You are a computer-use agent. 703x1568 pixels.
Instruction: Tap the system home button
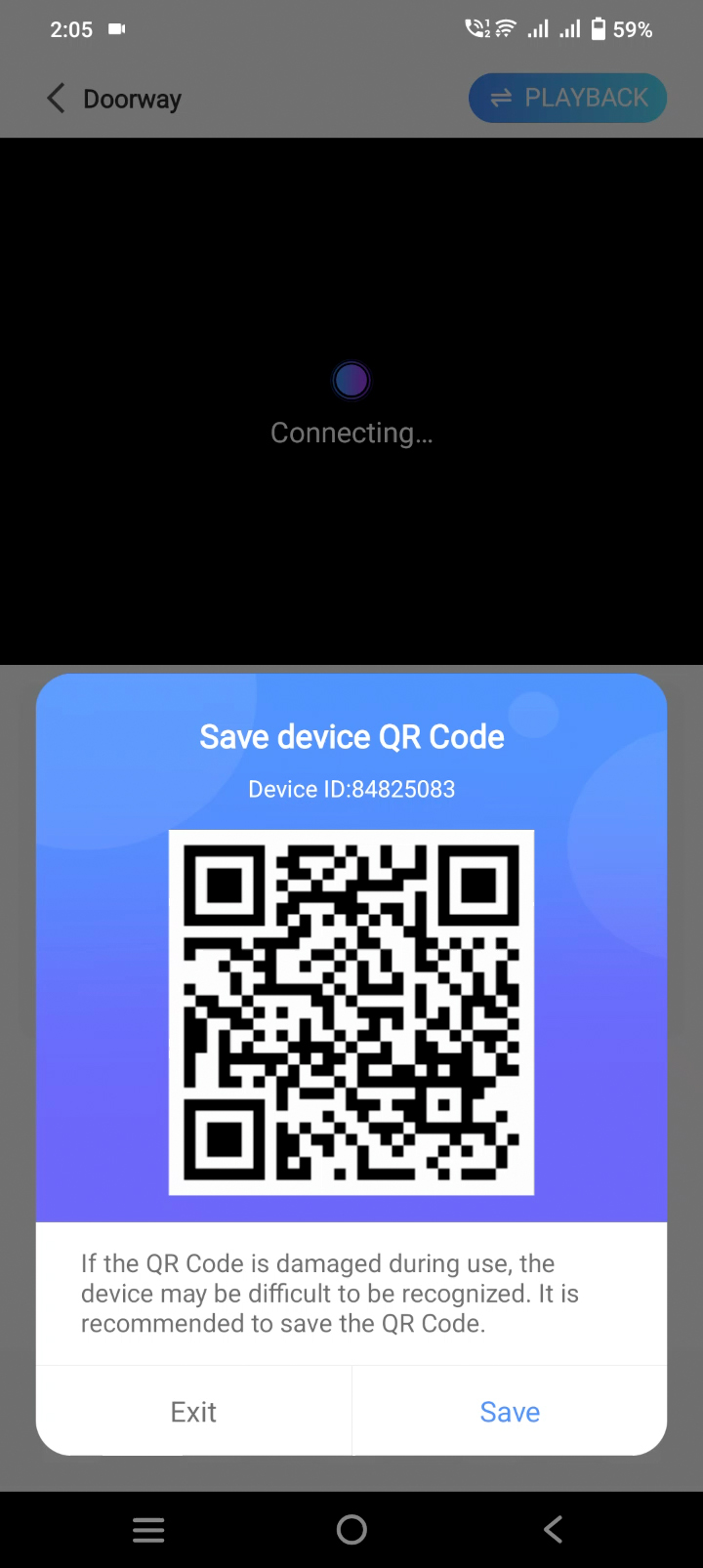tap(351, 1529)
